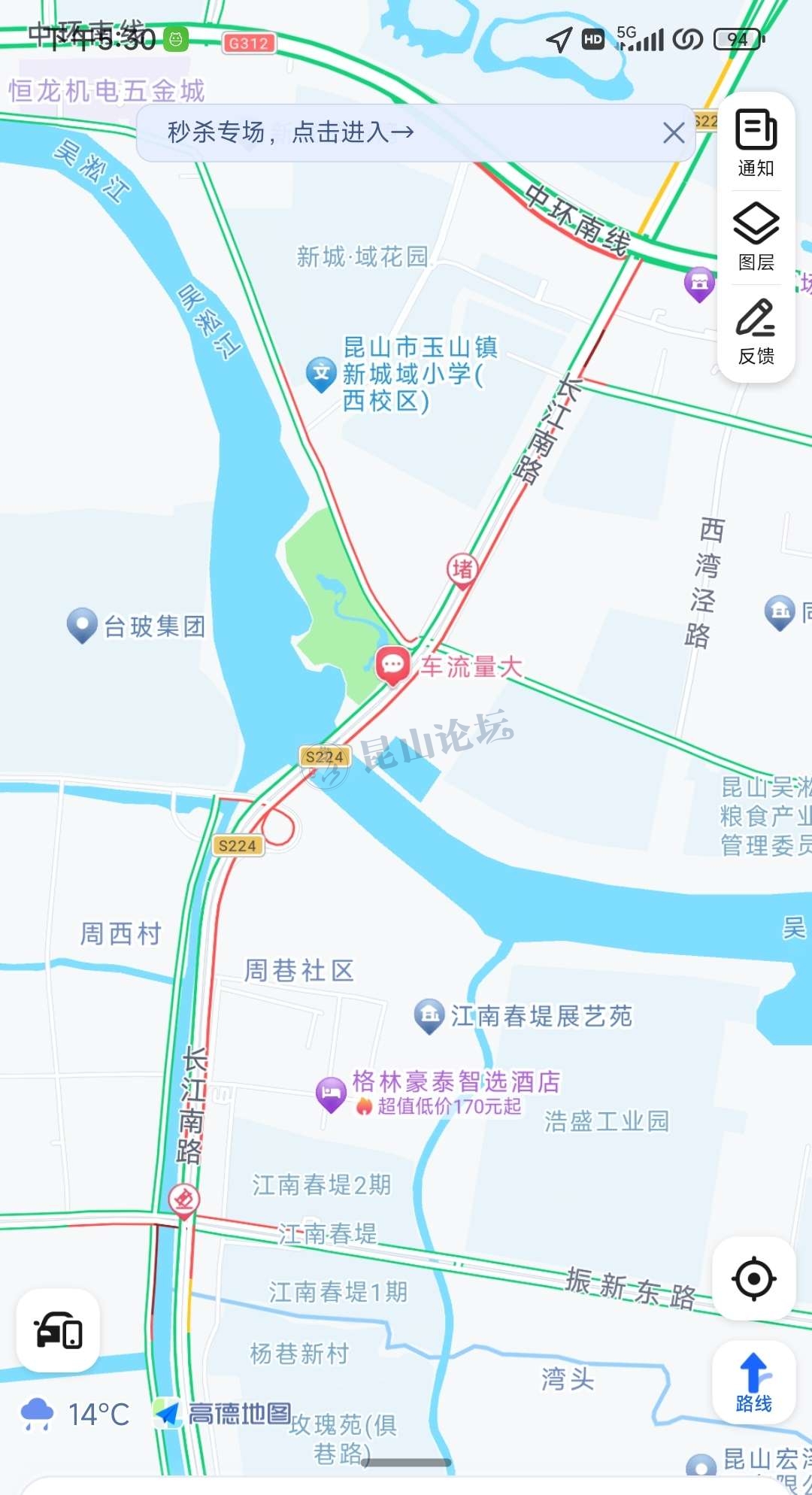The width and height of the screenshot is (812, 1495).
Task: Open 反馈 feedback option
Action: coord(756,331)
